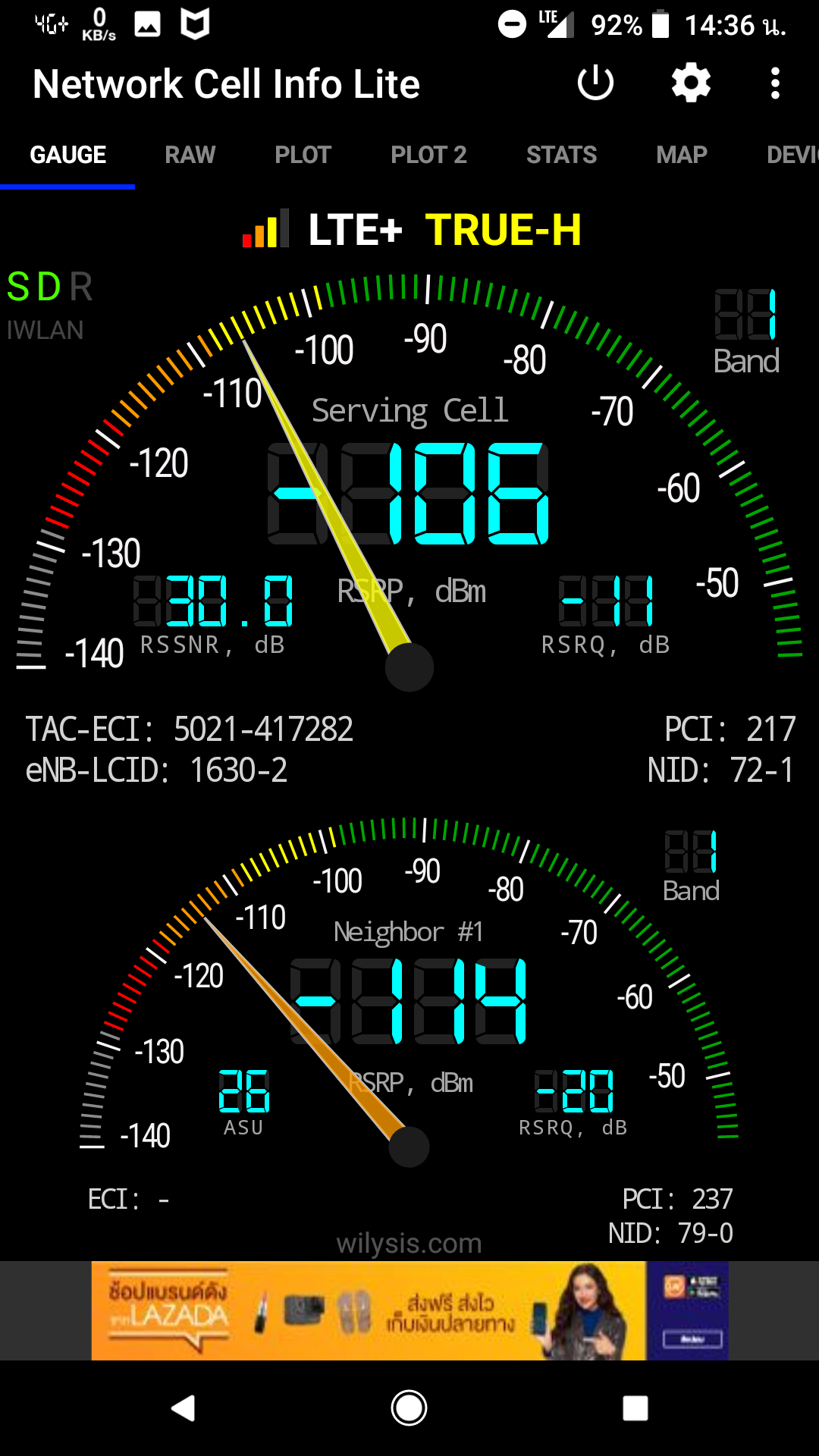Go back using the system back button
Image resolution: width=819 pixels, height=1456 pixels.
[x=184, y=1408]
